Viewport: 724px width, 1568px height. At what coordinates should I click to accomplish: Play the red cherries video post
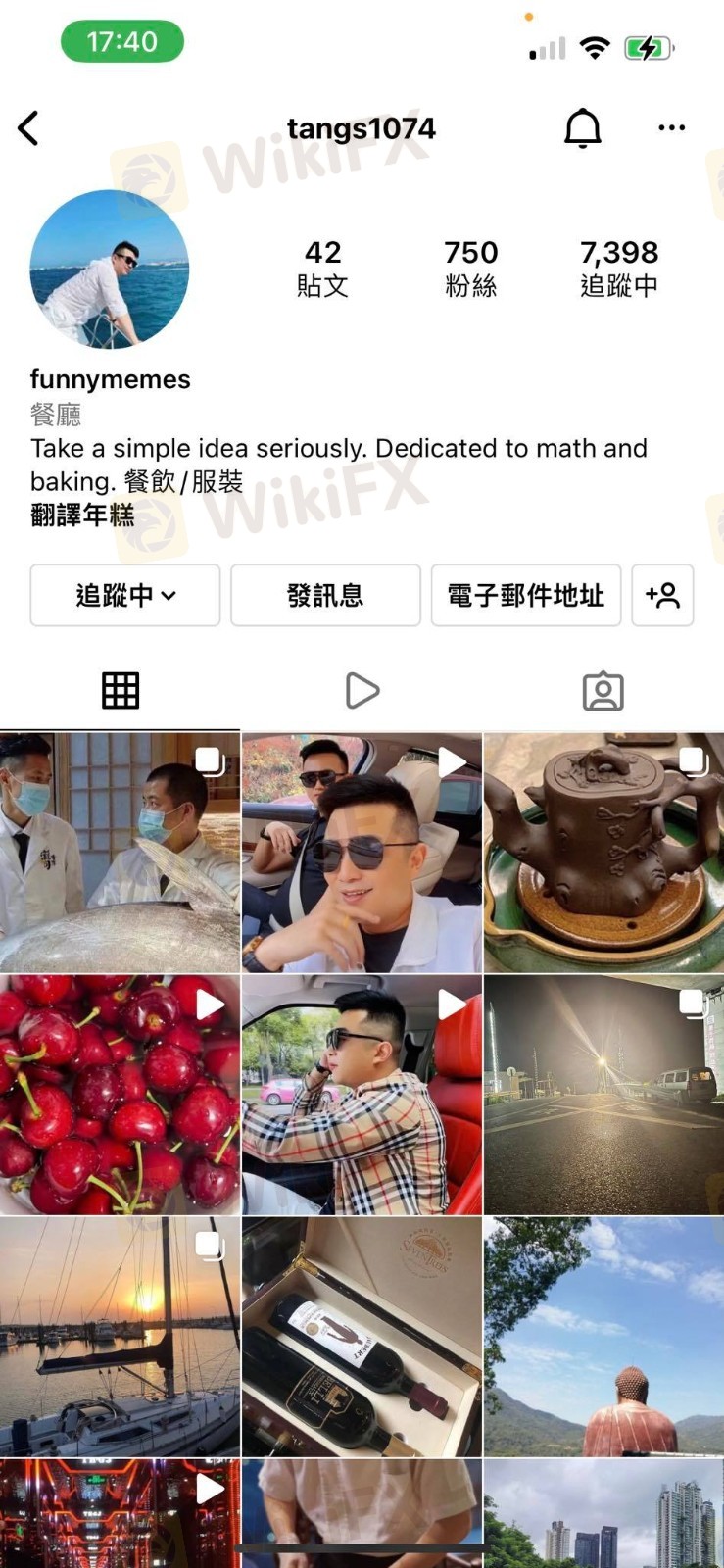tap(120, 1095)
